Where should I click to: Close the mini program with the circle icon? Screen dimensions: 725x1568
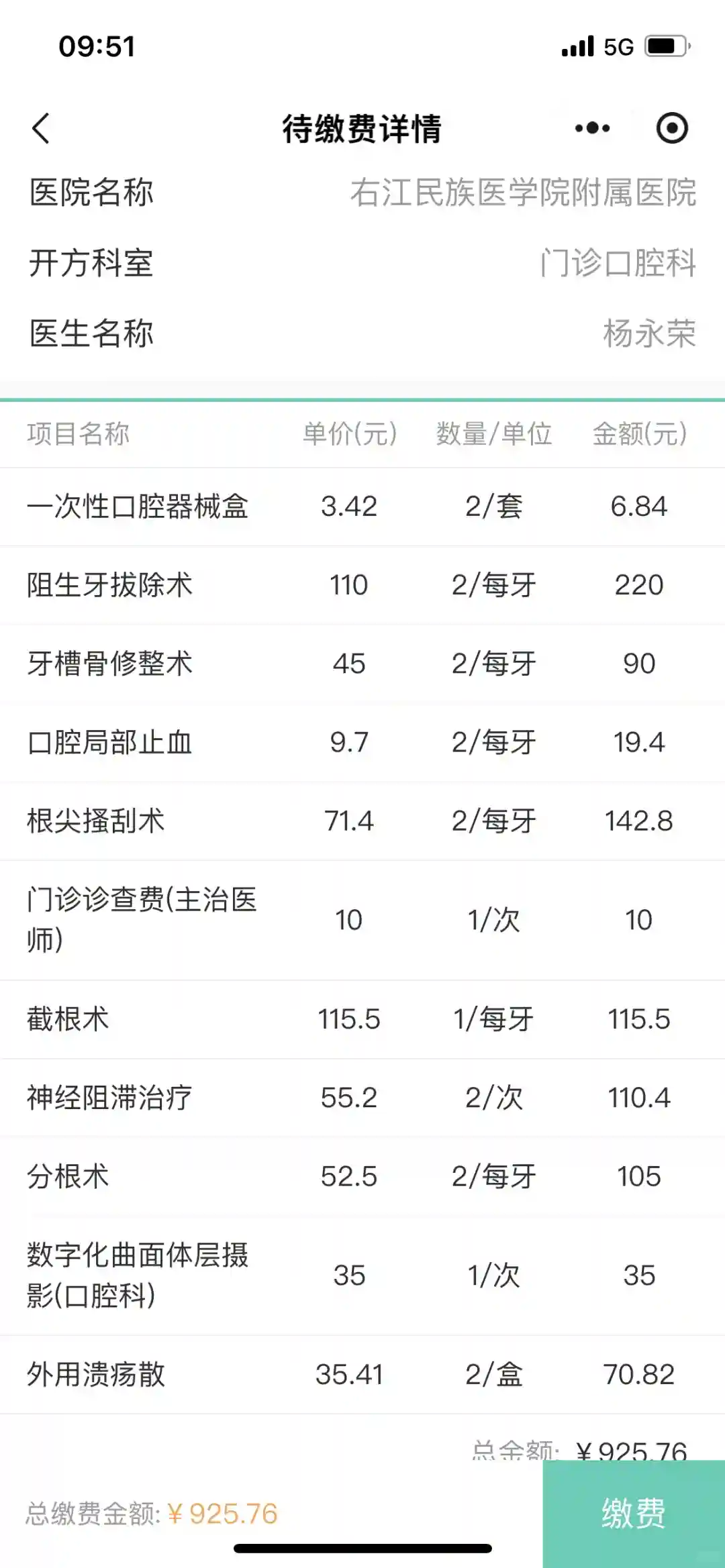pyautogui.click(x=672, y=128)
